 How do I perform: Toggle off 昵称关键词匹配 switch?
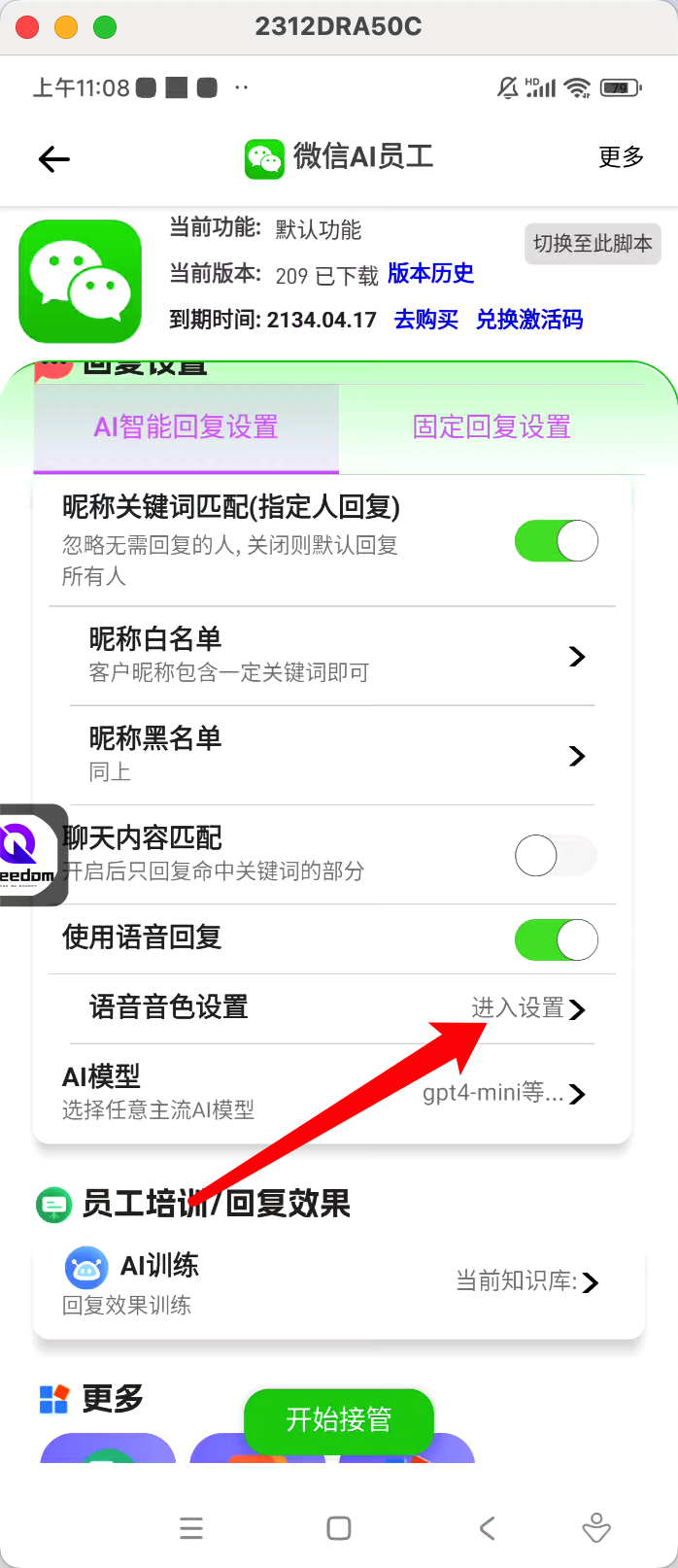pyautogui.click(x=556, y=541)
